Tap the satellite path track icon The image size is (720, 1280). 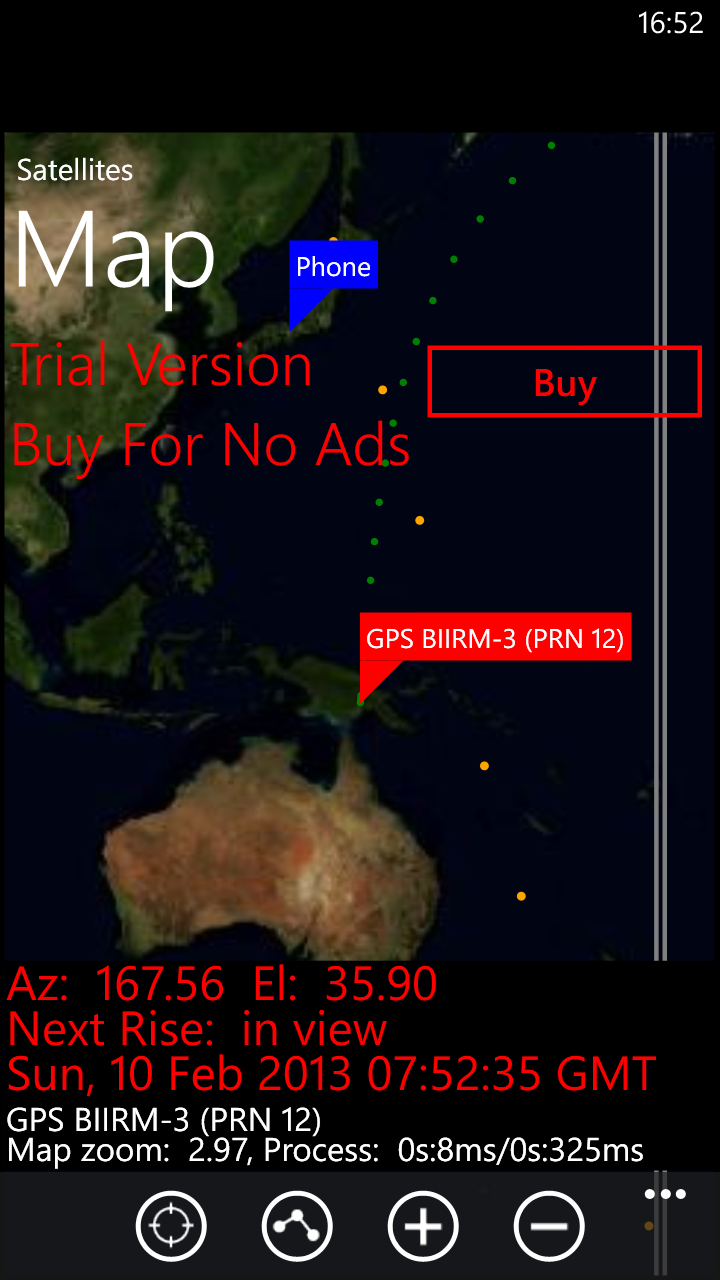pyautogui.click(x=297, y=1225)
